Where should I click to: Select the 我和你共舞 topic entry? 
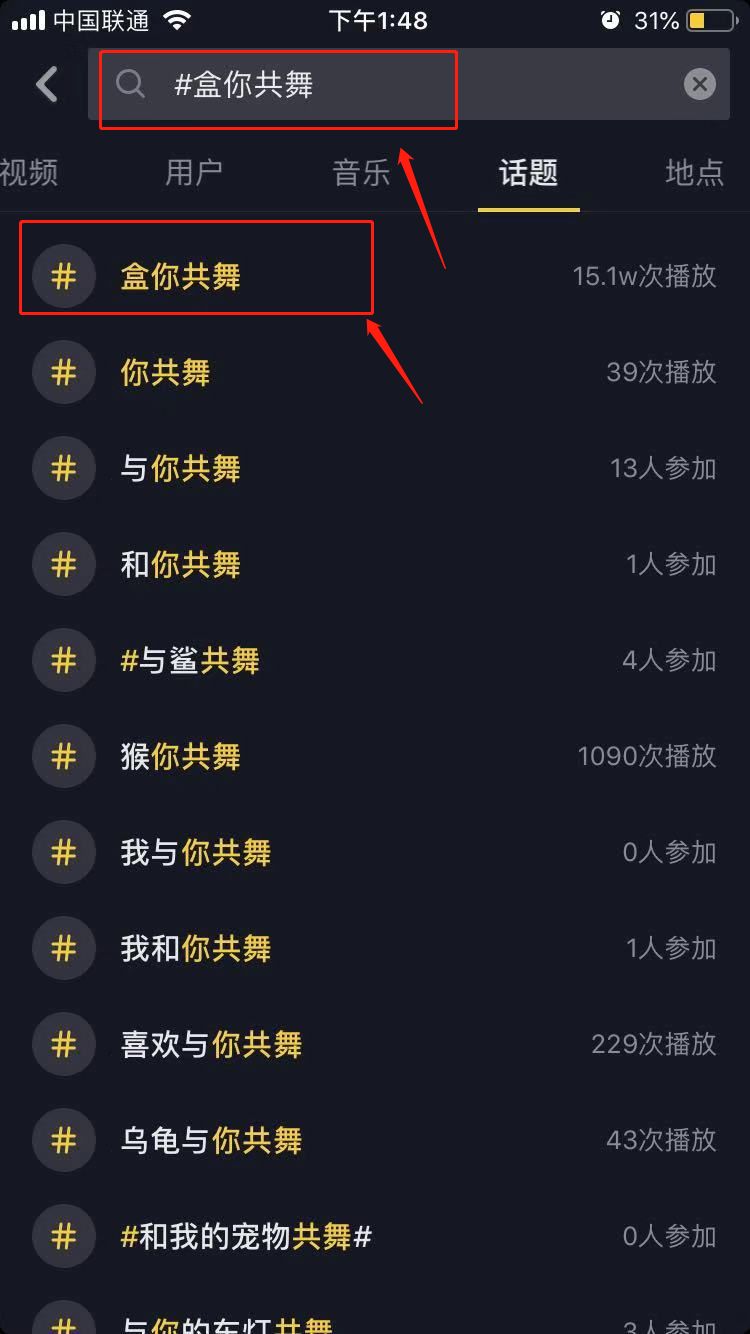(x=196, y=948)
